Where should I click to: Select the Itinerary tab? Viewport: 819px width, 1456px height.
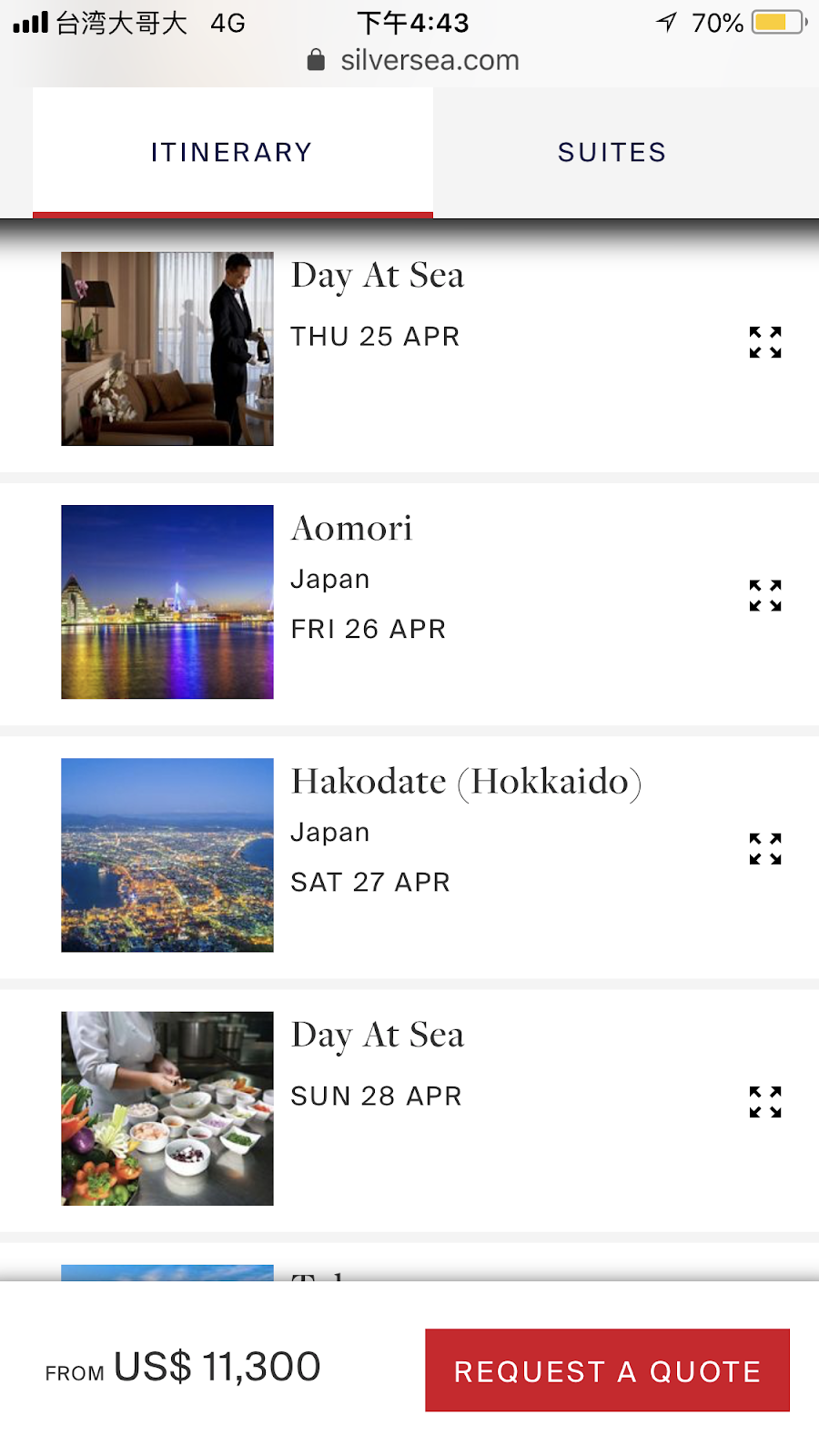pos(232,152)
